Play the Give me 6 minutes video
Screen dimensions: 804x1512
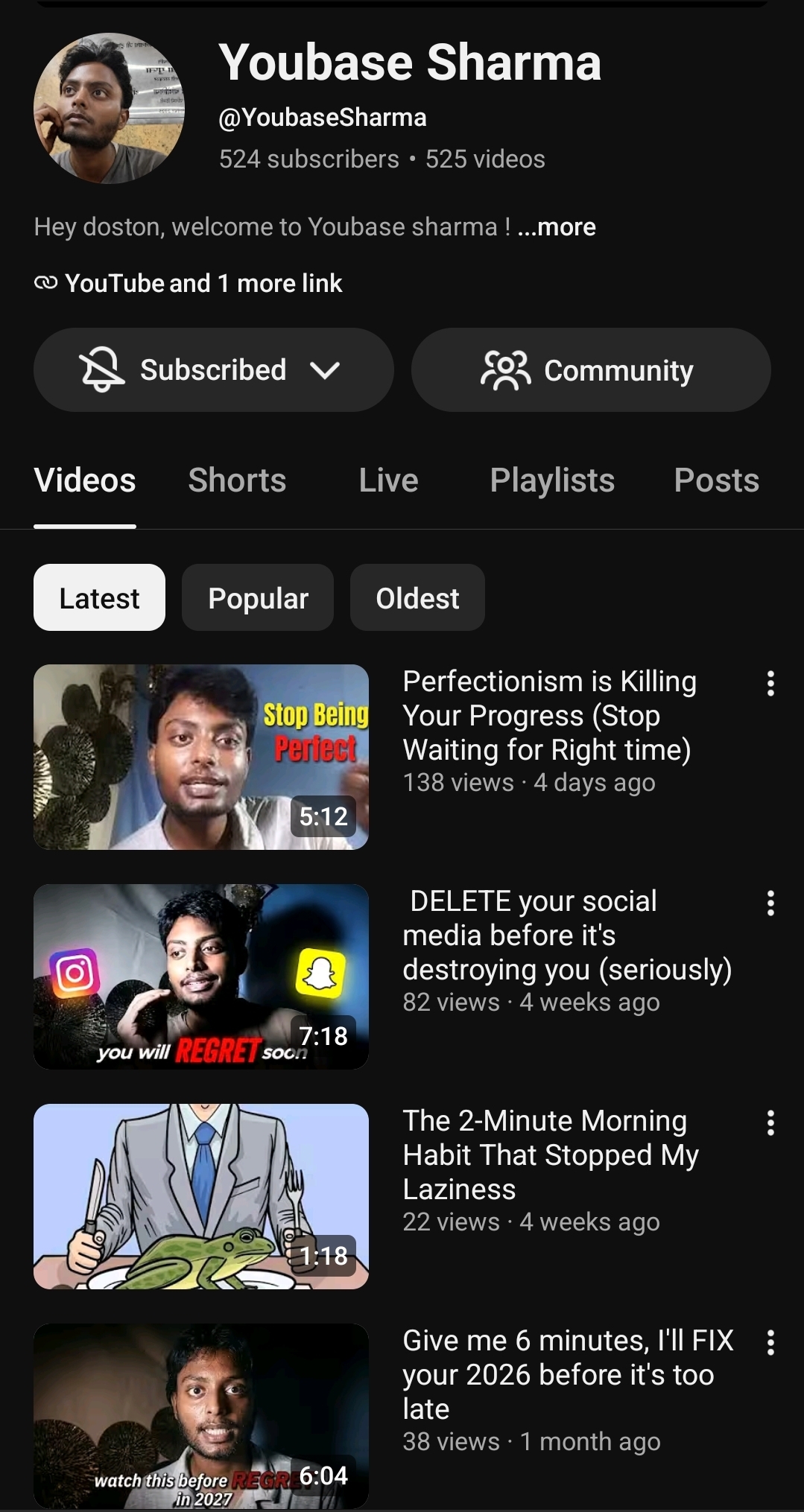[x=201, y=1416]
